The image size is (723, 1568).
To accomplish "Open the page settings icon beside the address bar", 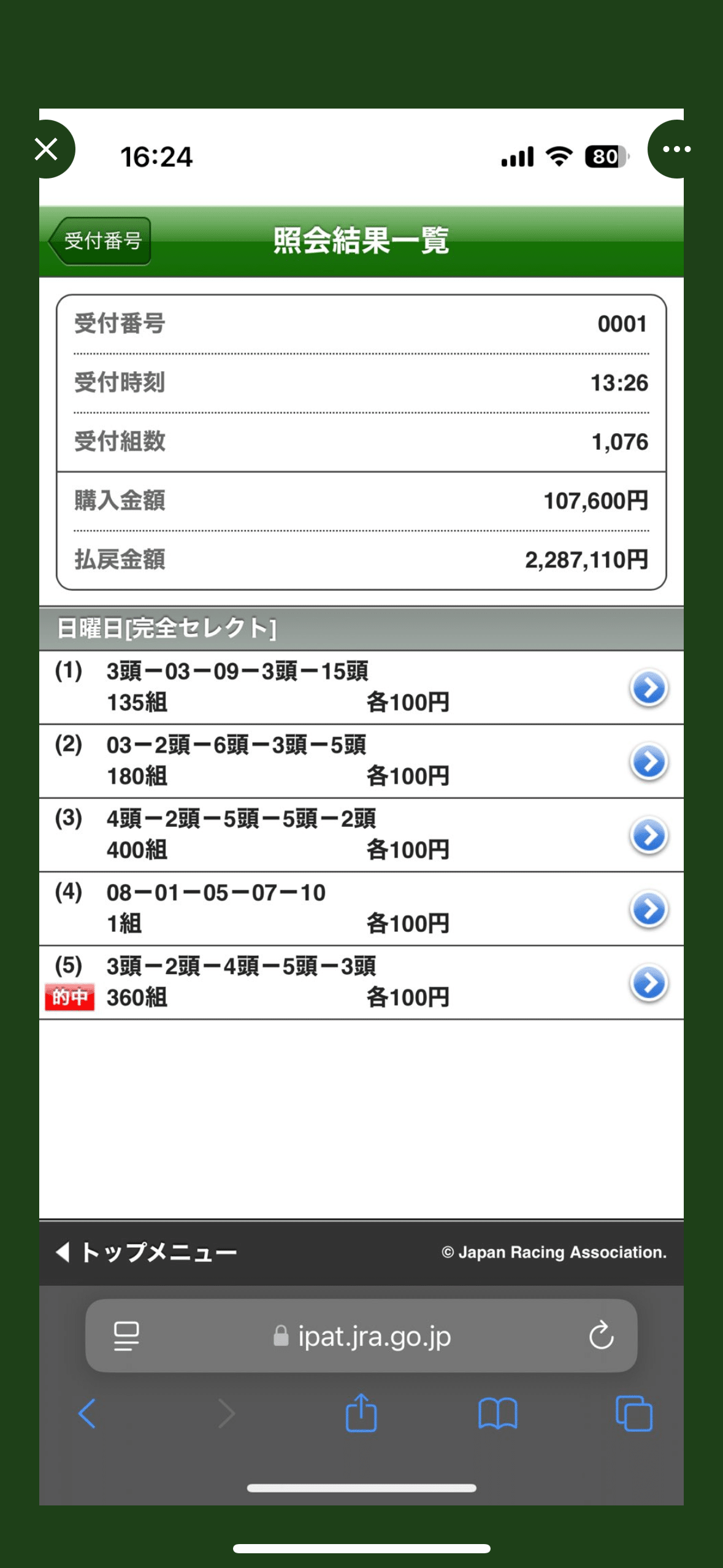I will coord(124,1337).
